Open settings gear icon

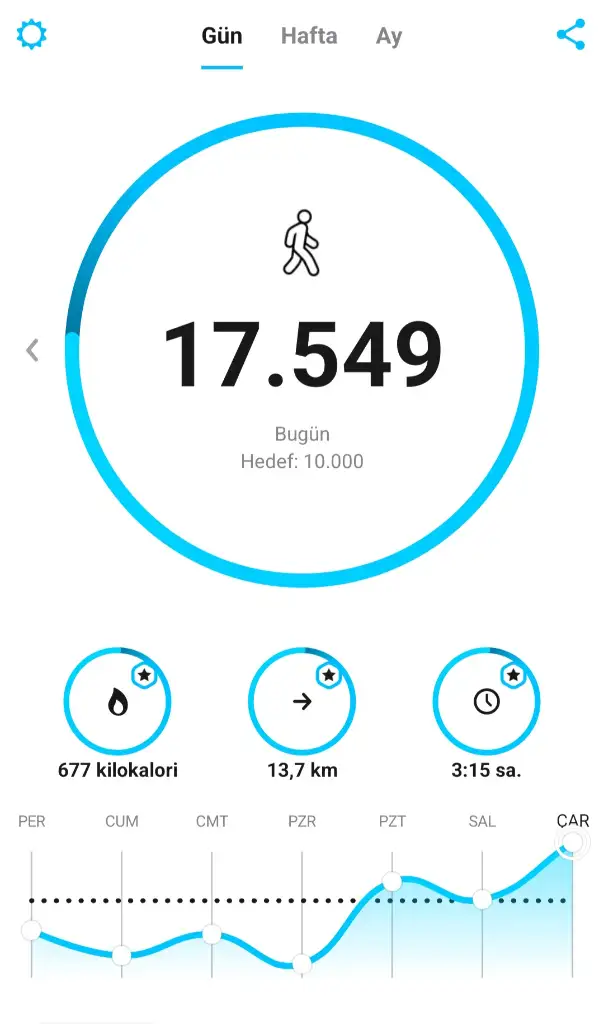(31, 35)
